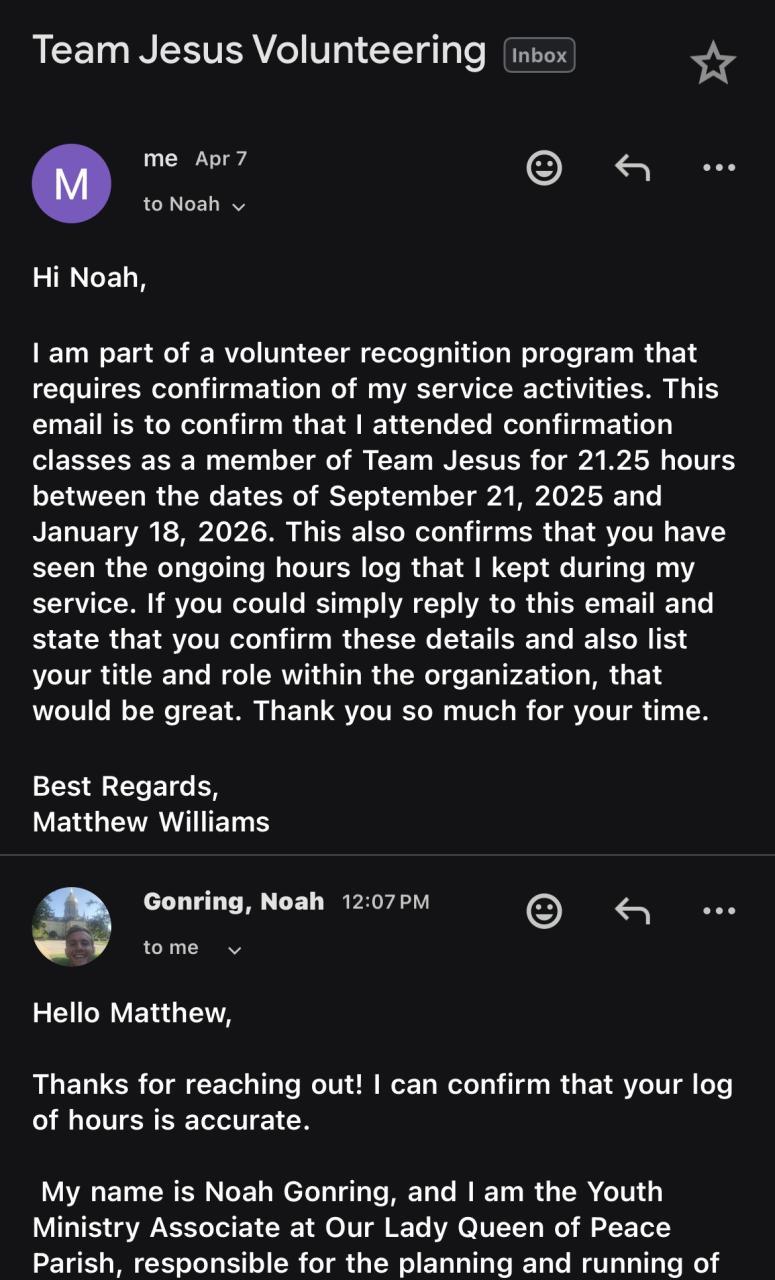This screenshot has width=775, height=1280.
Task: Expand the 'to me' recipient details
Action: (234, 950)
